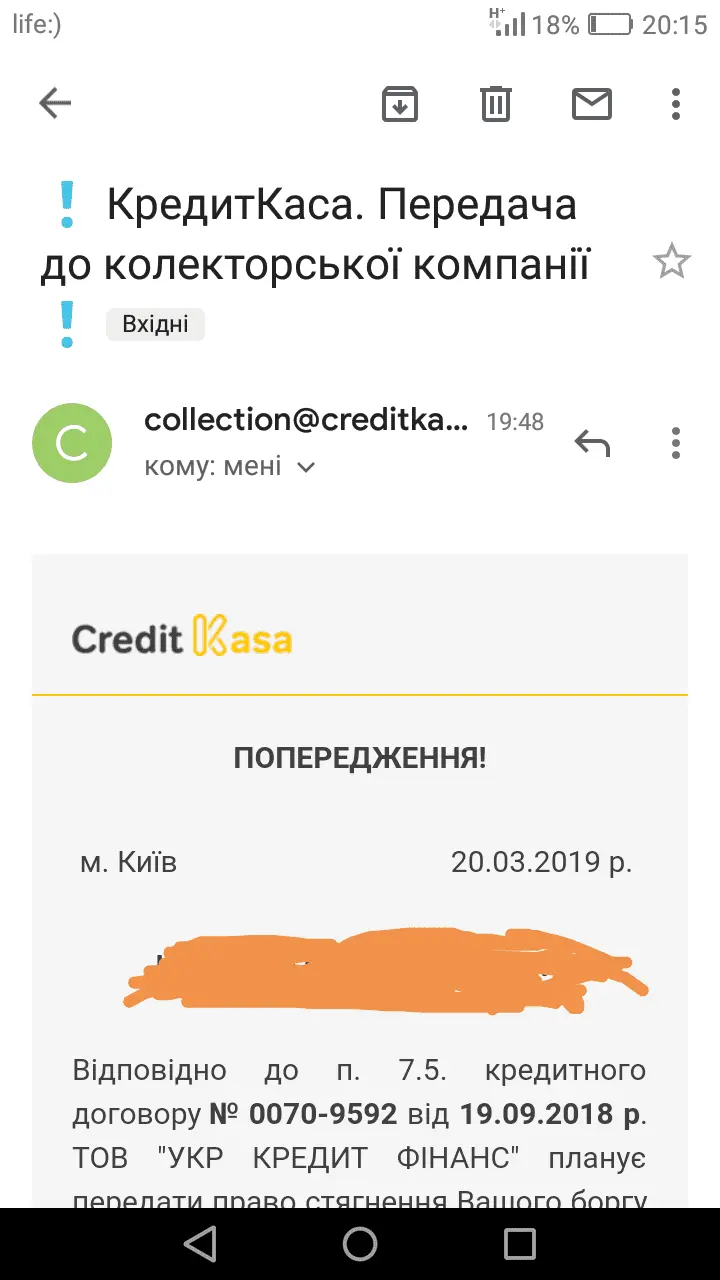Go back to the inbox list
Image resolution: width=720 pixels, height=1280 pixels.
tap(55, 103)
